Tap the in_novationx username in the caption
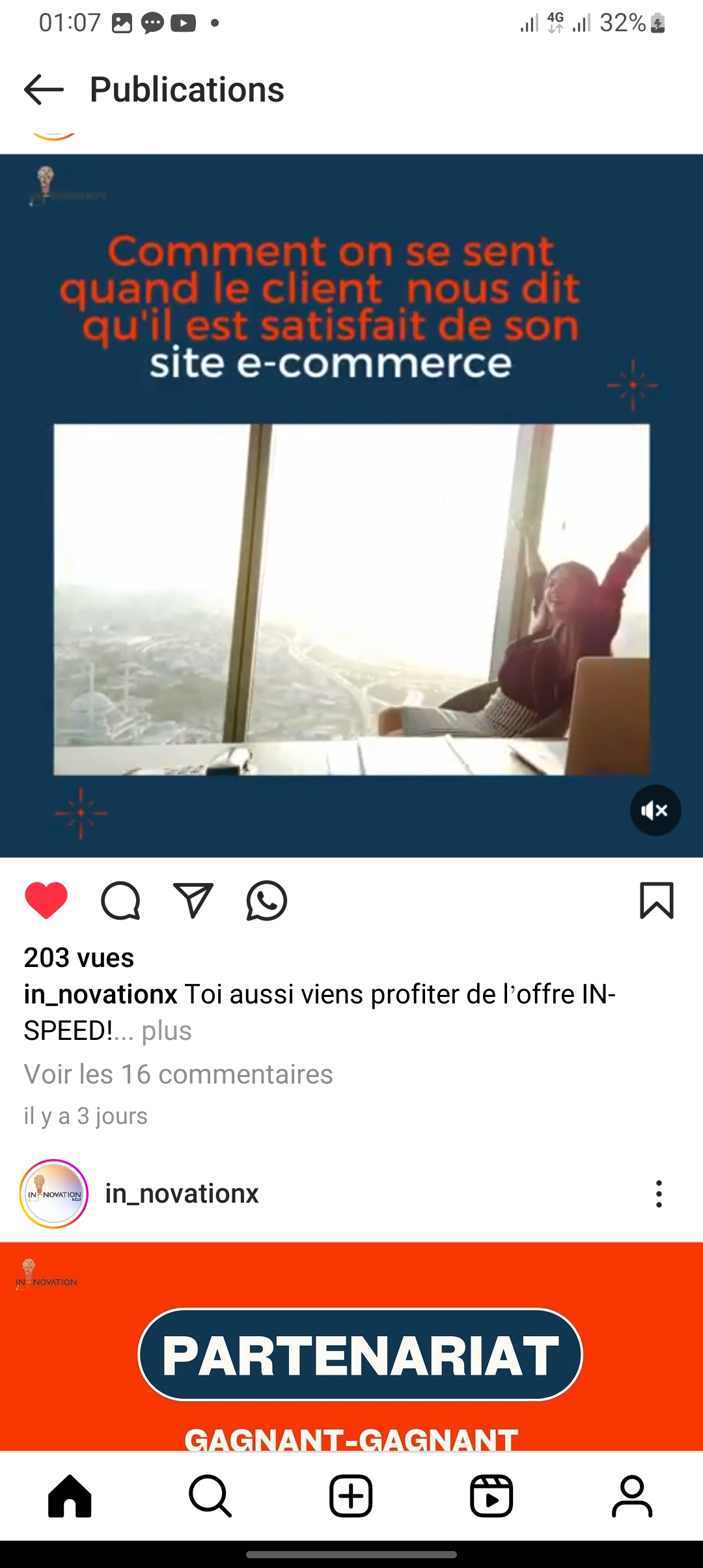Image resolution: width=703 pixels, height=1568 pixels. click(100, 994)
